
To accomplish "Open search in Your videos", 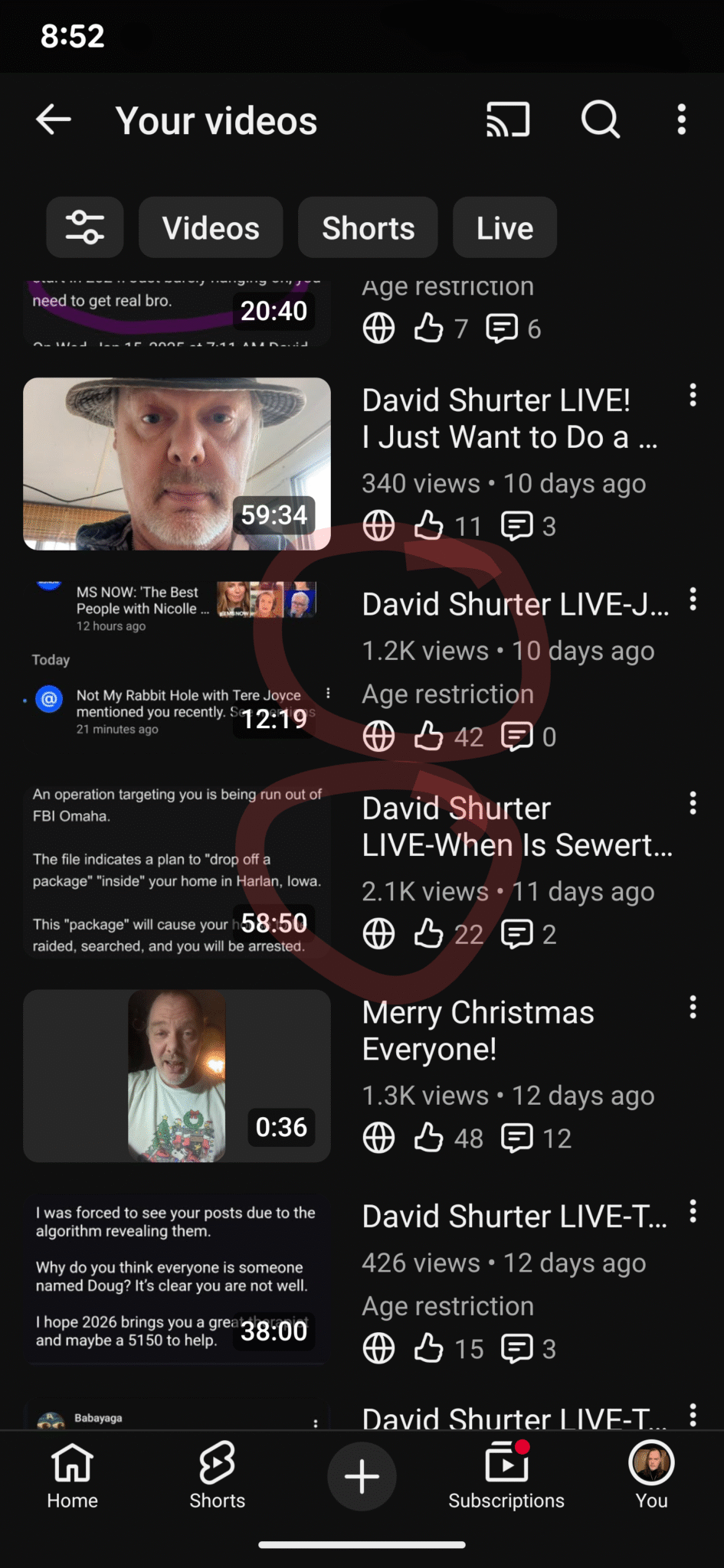I will click(x=600, y=120).
